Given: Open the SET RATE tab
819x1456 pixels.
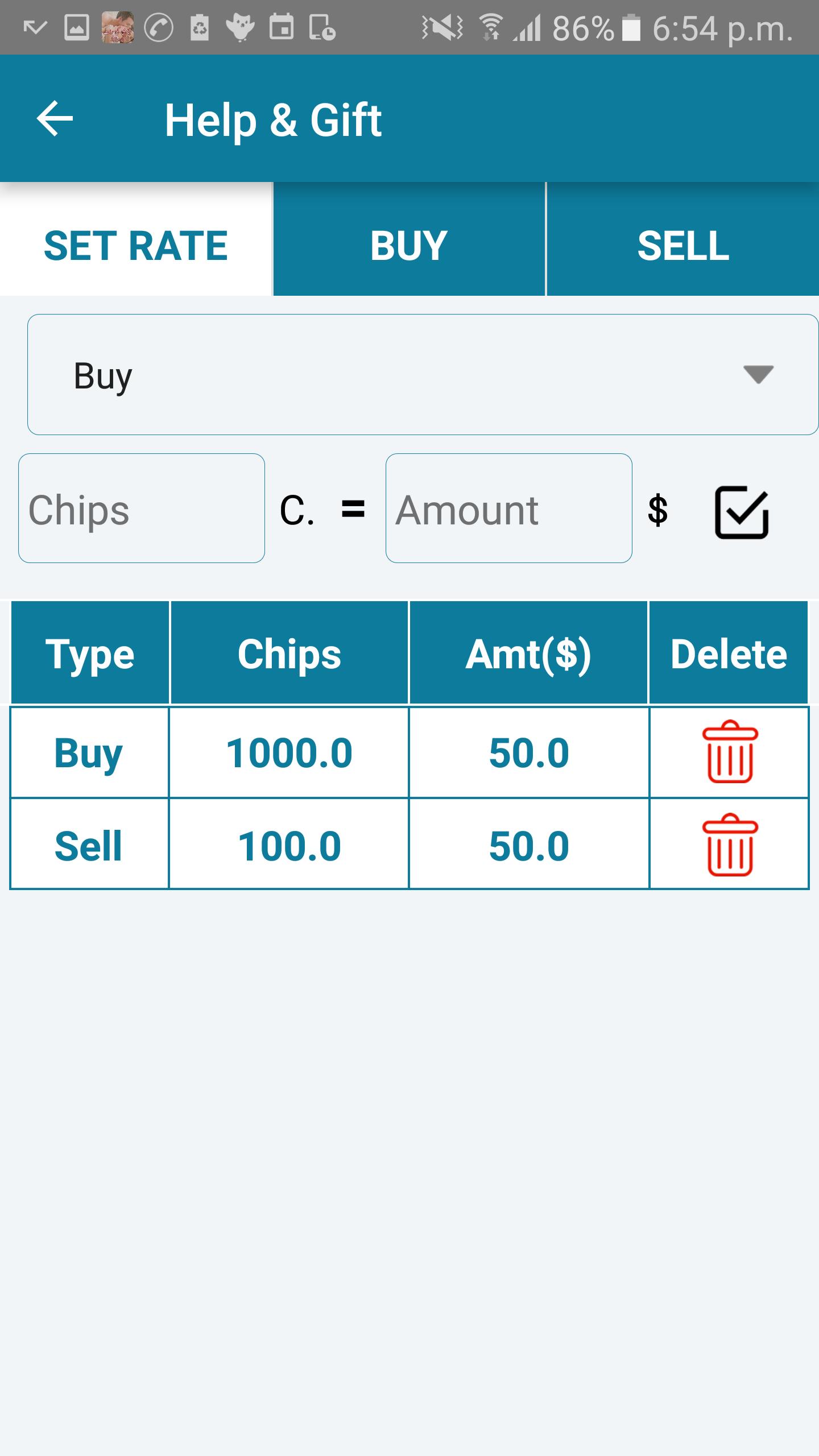Looking at the screenshot, I should pyautogui.click(x=135, y=245).
